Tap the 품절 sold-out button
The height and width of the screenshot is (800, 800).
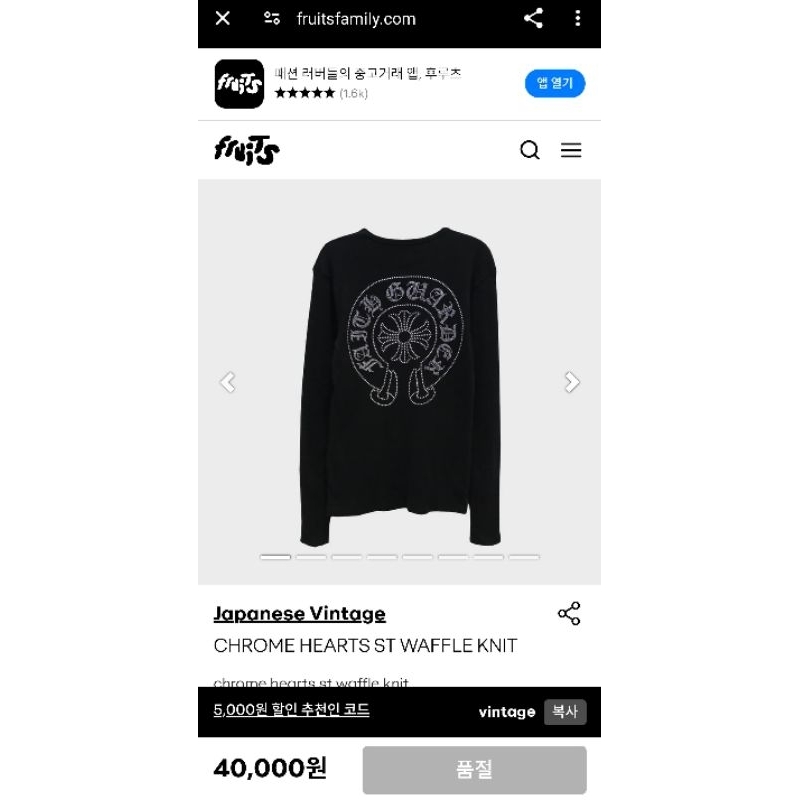coord(474,770)
